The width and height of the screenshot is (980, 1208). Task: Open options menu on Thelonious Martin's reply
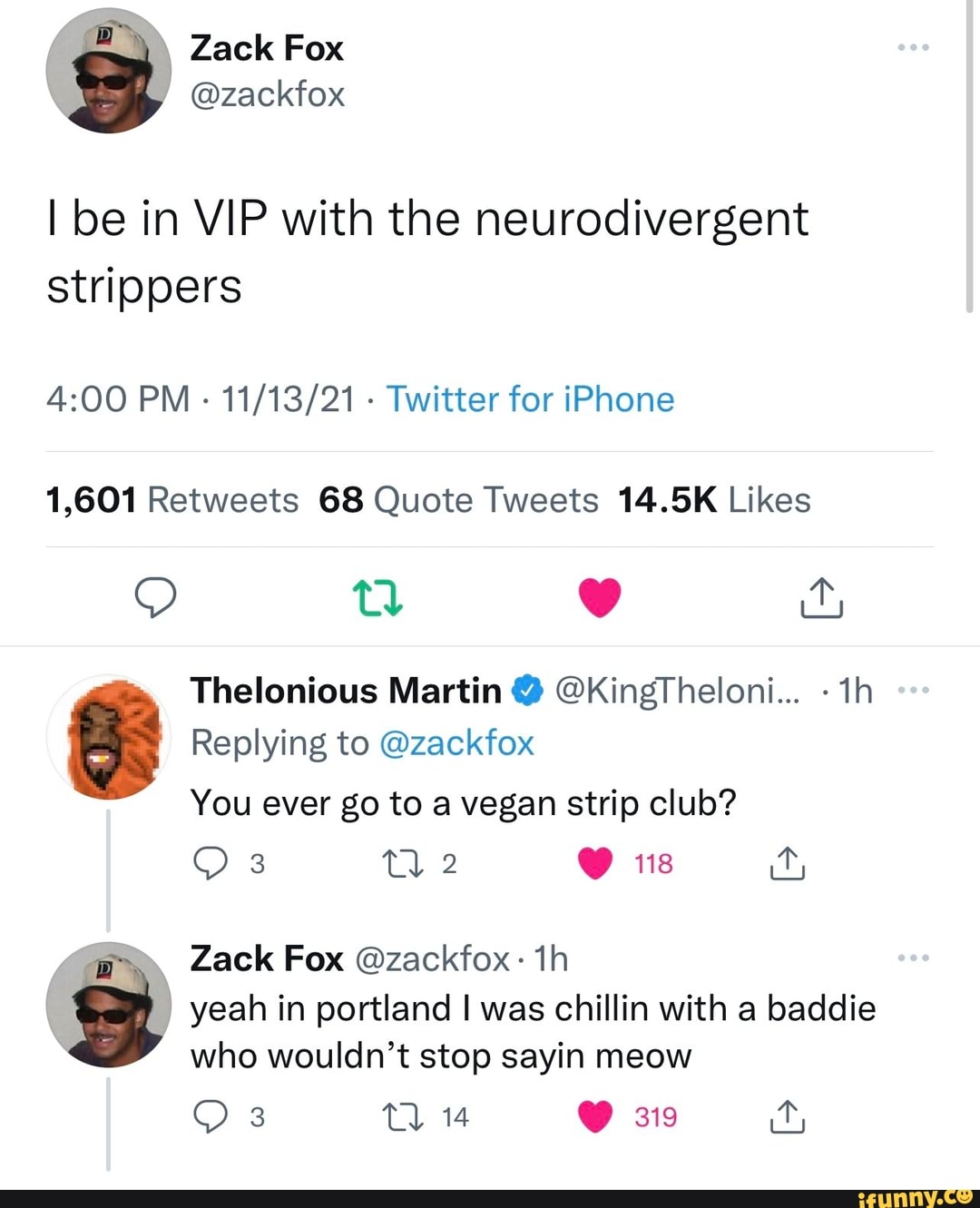point(914,690)
